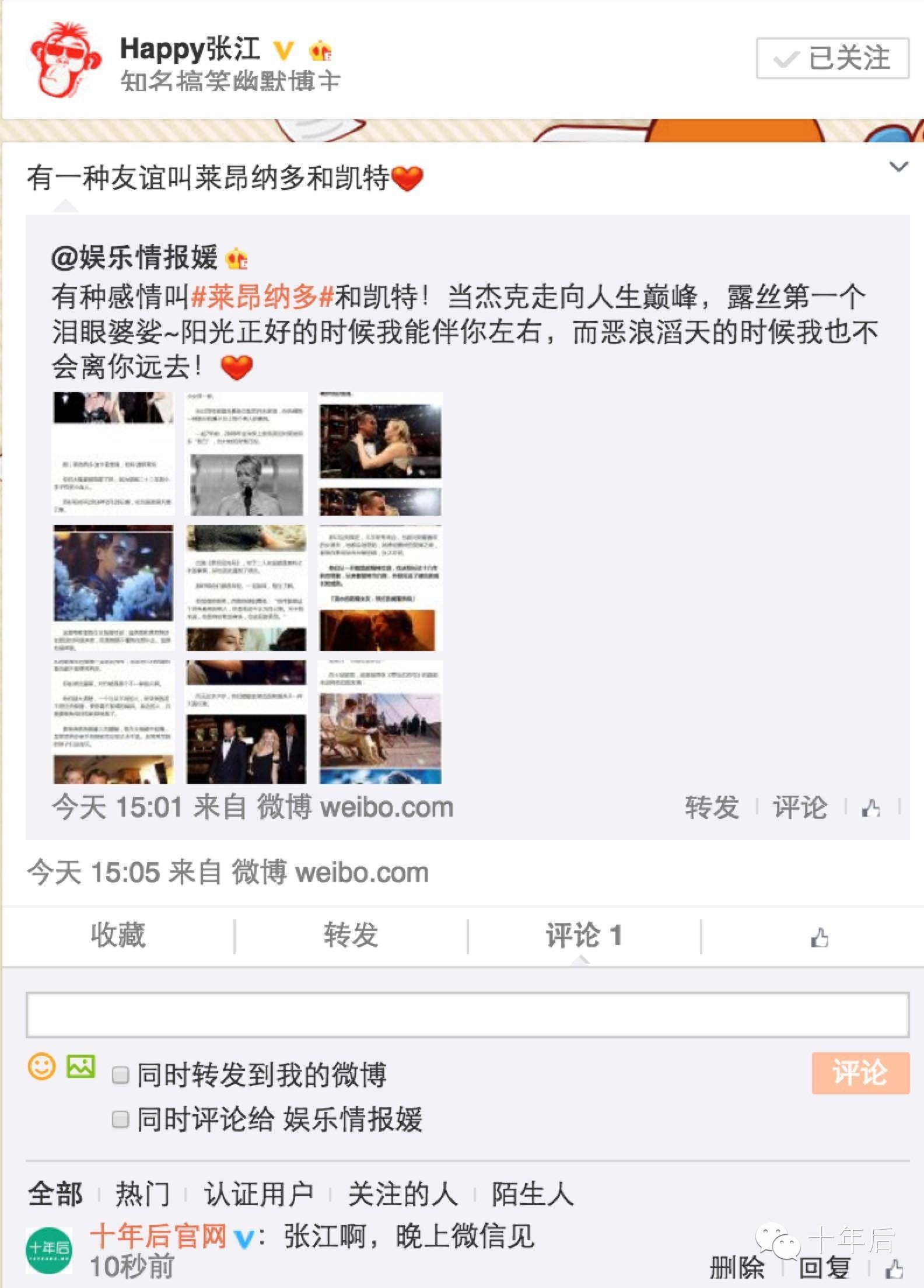
Task: Tap 收藏 to bookmark this post
Action: pyautogui.click(x=118, y=936)
